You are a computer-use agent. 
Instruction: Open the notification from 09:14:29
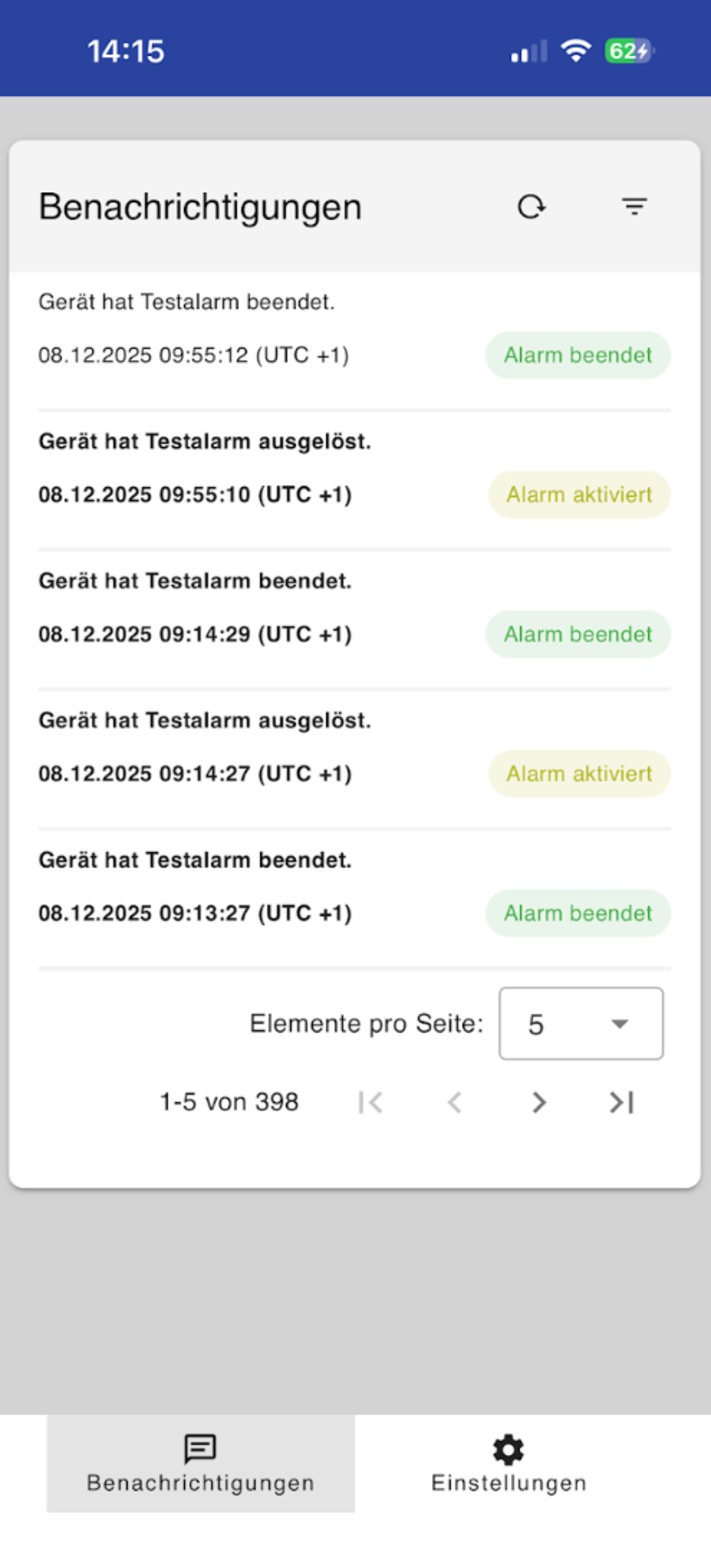[354, 620]
